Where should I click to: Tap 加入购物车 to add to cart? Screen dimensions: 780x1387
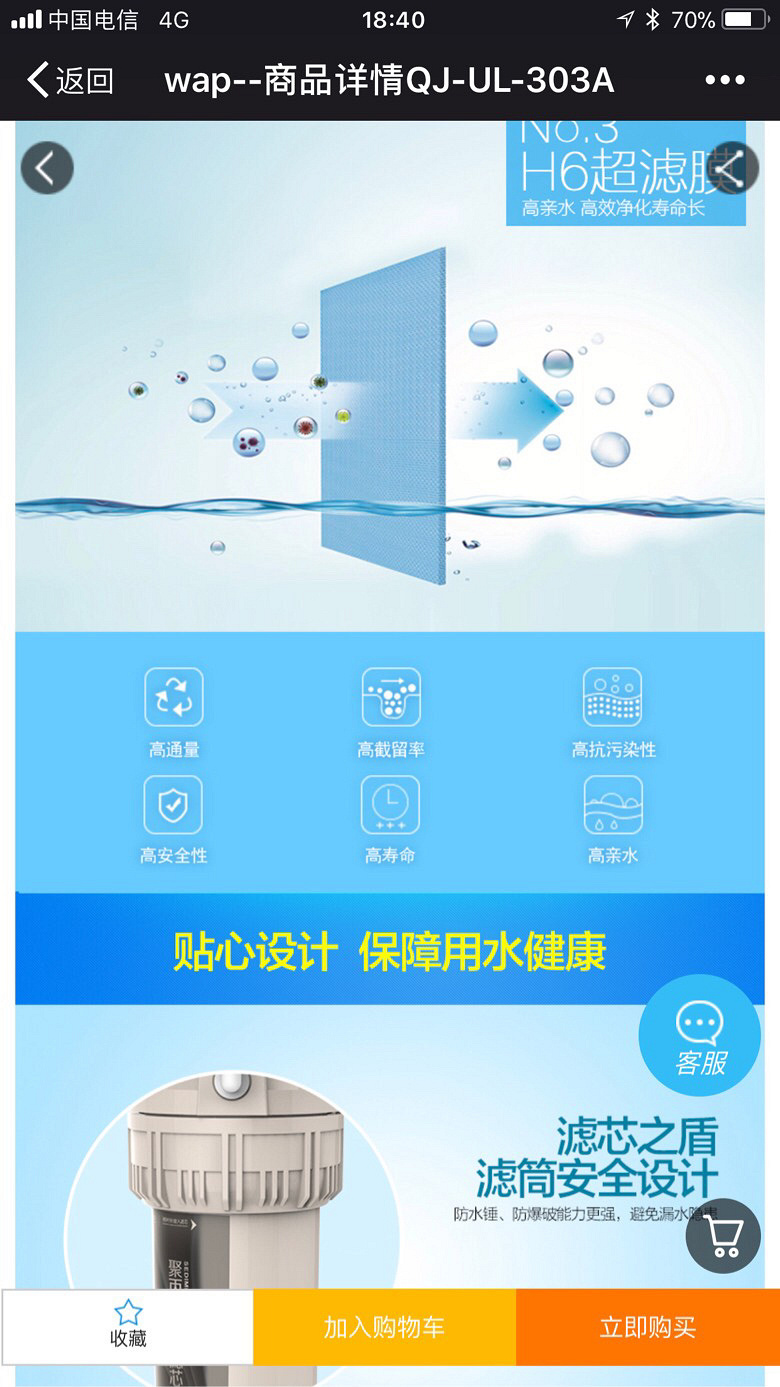[384, 1327]
